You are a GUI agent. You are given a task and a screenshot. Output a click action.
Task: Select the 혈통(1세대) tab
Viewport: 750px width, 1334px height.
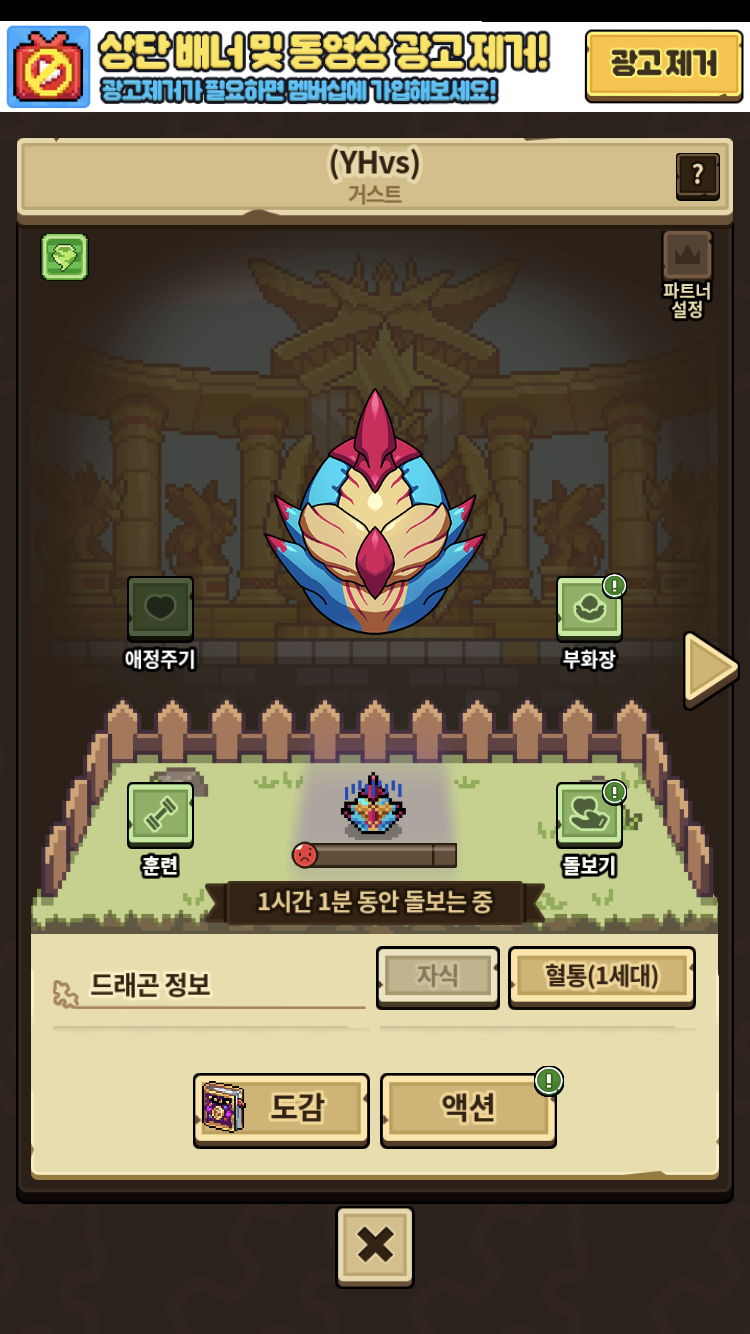tap(602, 976)
